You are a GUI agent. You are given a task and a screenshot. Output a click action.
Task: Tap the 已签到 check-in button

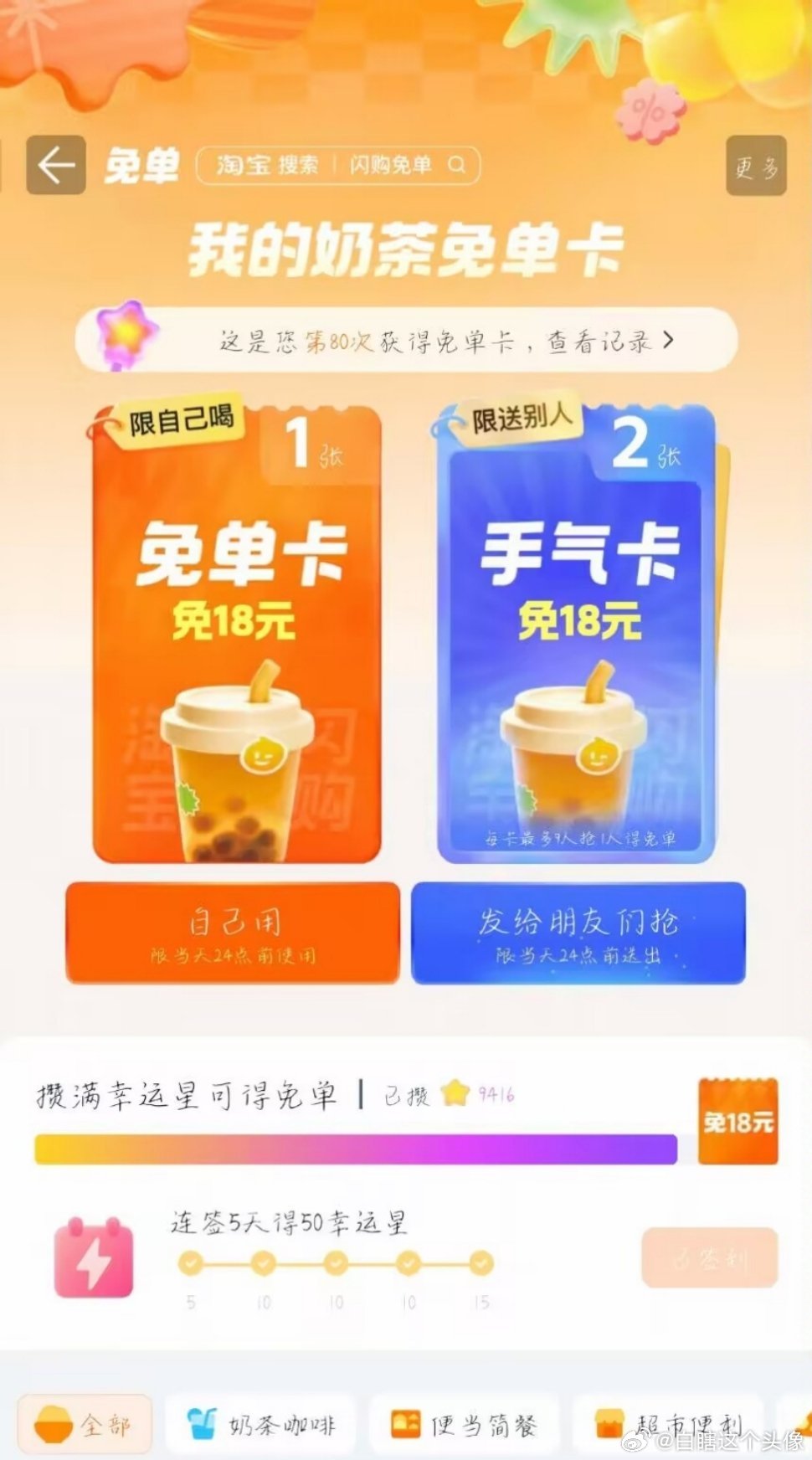click(x=710, y=1257)
